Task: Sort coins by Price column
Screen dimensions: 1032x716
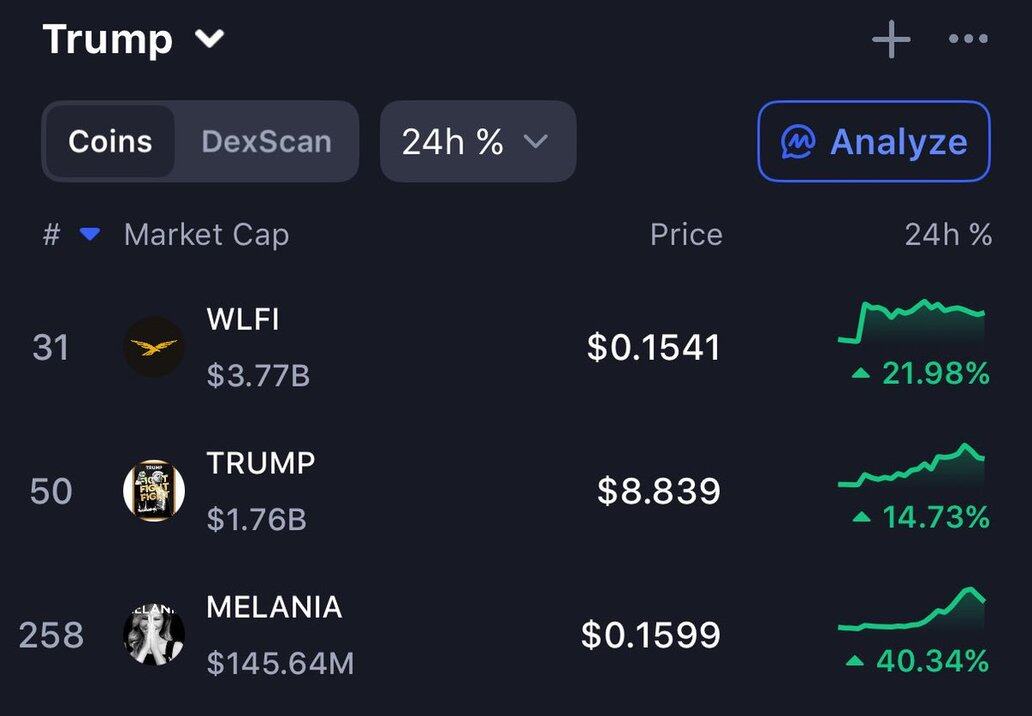Action: (686, 235)
